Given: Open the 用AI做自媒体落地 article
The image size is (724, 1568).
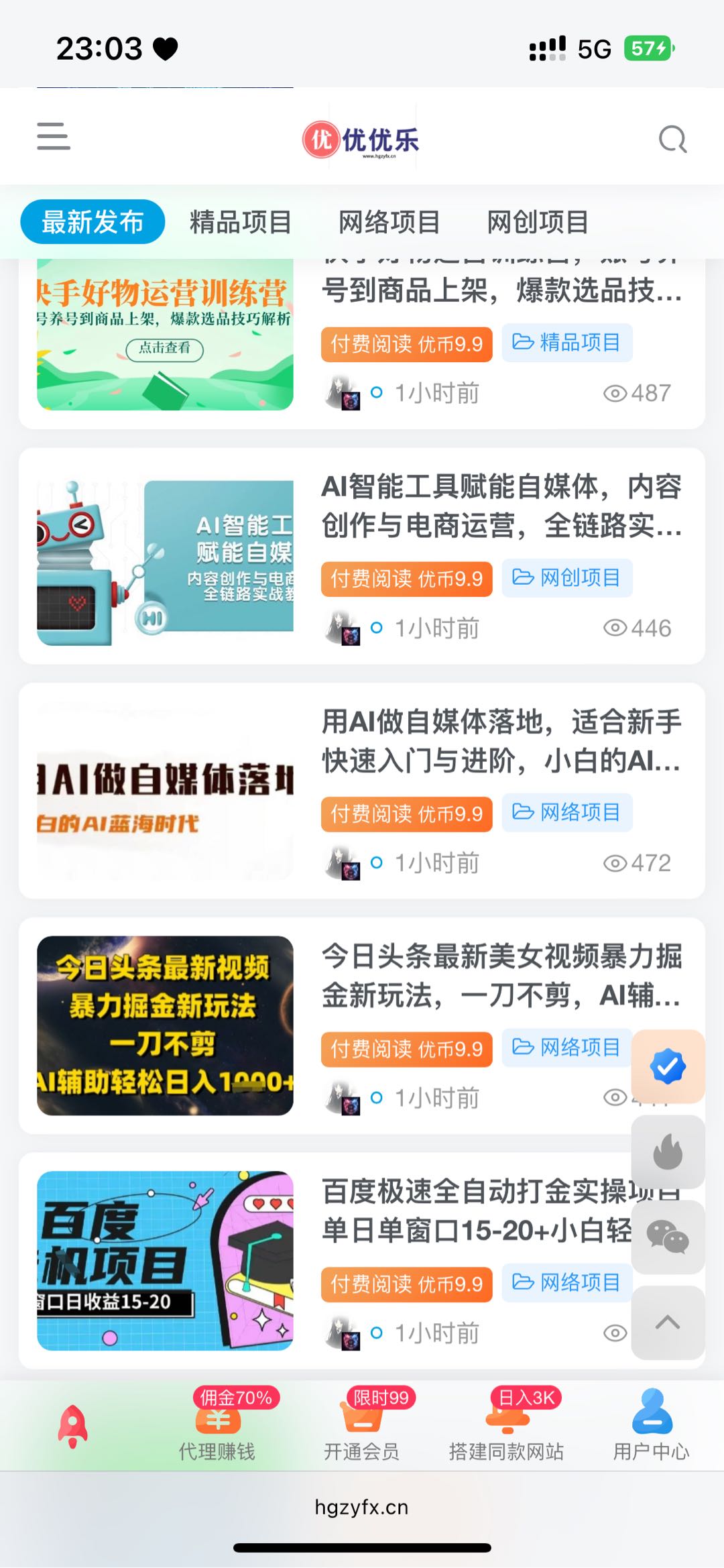Looking at the screenshot, I should pyautogui.click(x=501, y=741).
